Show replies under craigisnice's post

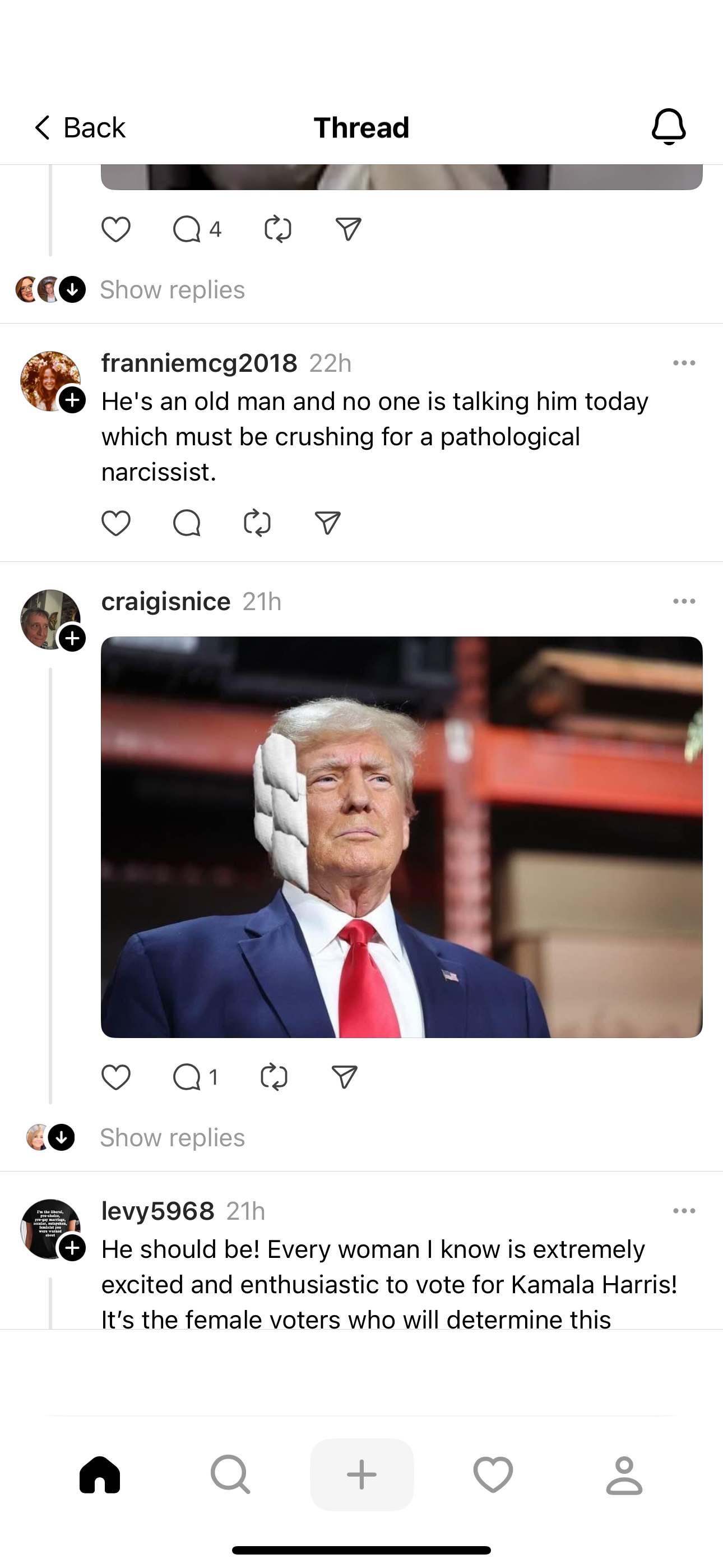point(172,1137)
